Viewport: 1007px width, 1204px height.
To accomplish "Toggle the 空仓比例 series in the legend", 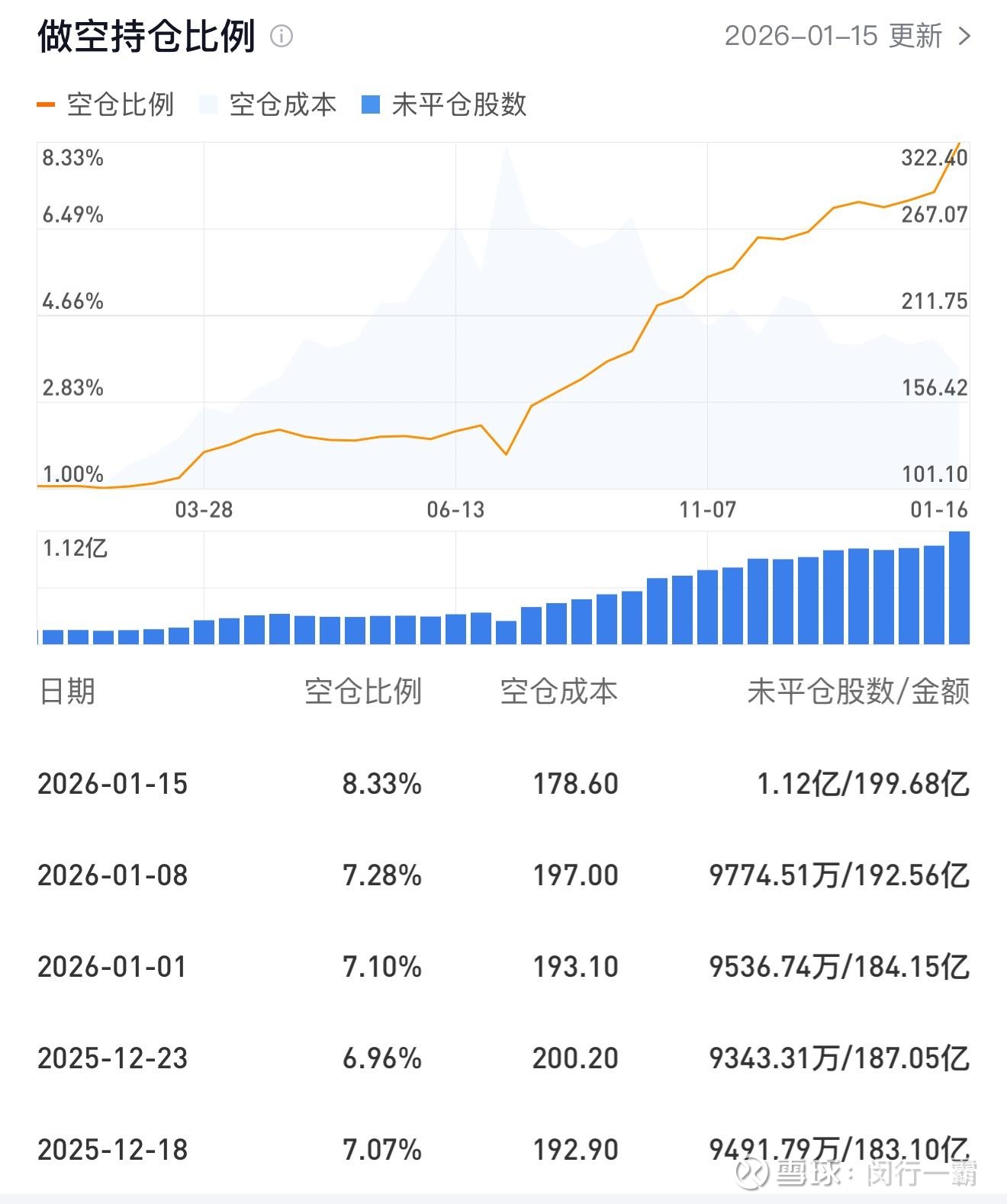I will click(x=121, y=106).
